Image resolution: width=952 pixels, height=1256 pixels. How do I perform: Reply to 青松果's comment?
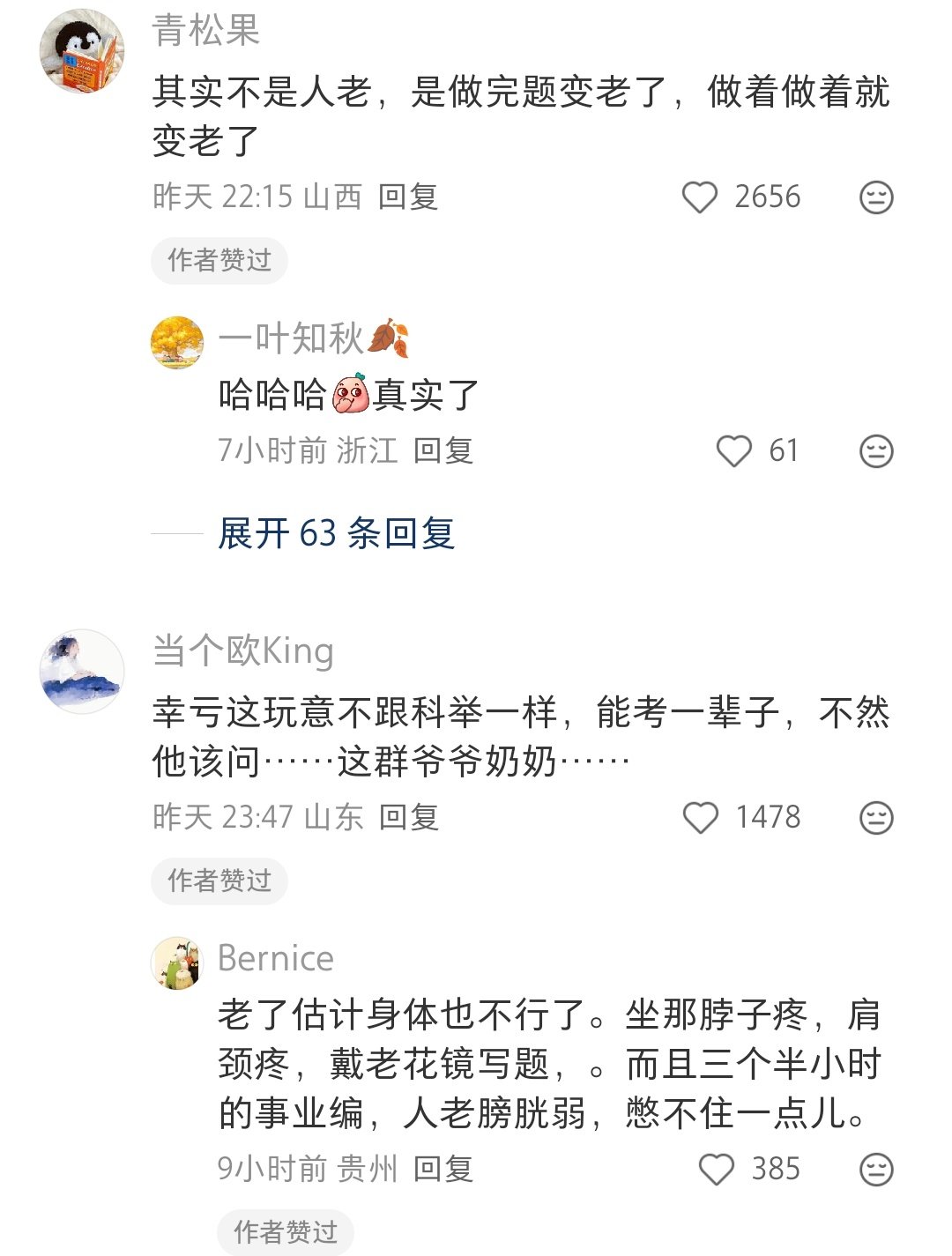point(408,197)
